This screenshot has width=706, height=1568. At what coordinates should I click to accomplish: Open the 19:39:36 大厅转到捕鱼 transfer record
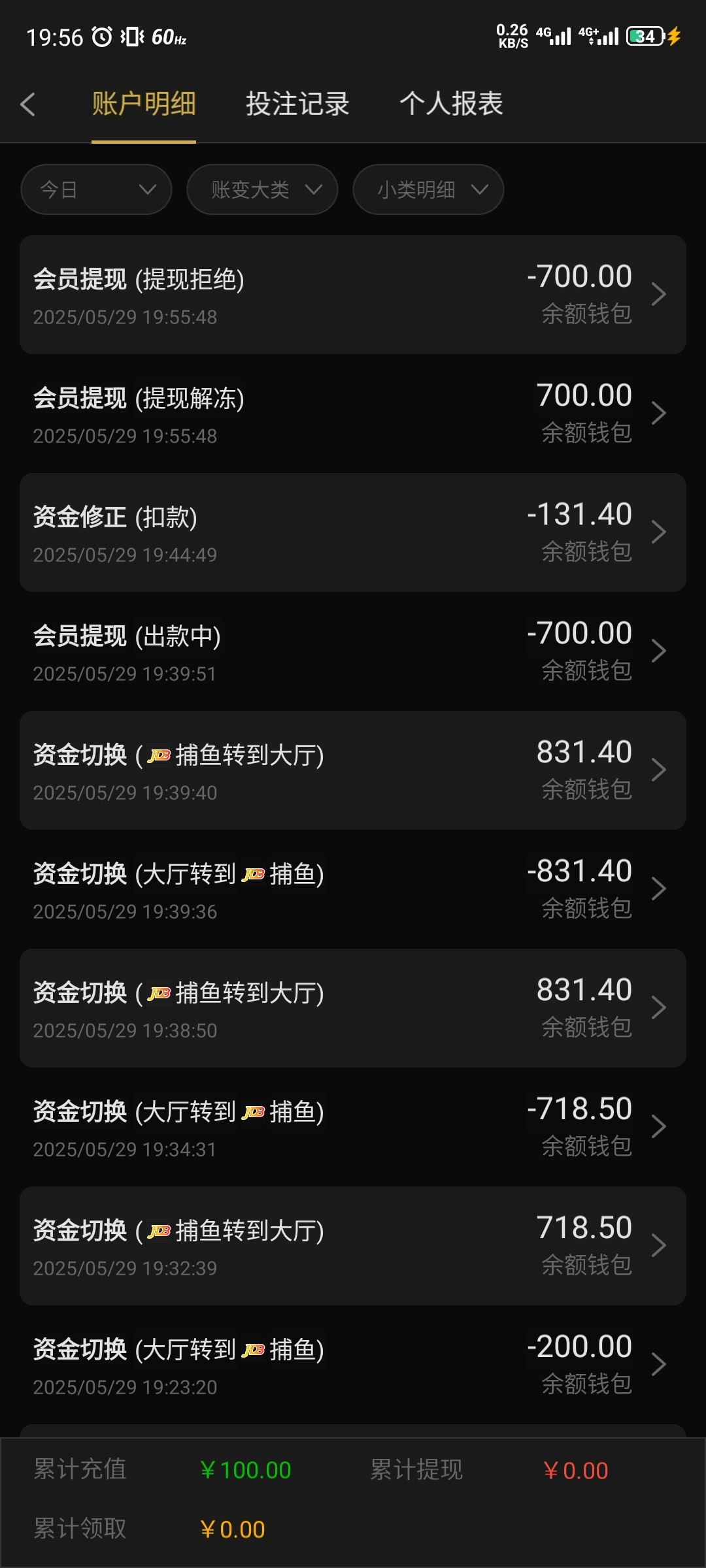[x=353, y=889]
